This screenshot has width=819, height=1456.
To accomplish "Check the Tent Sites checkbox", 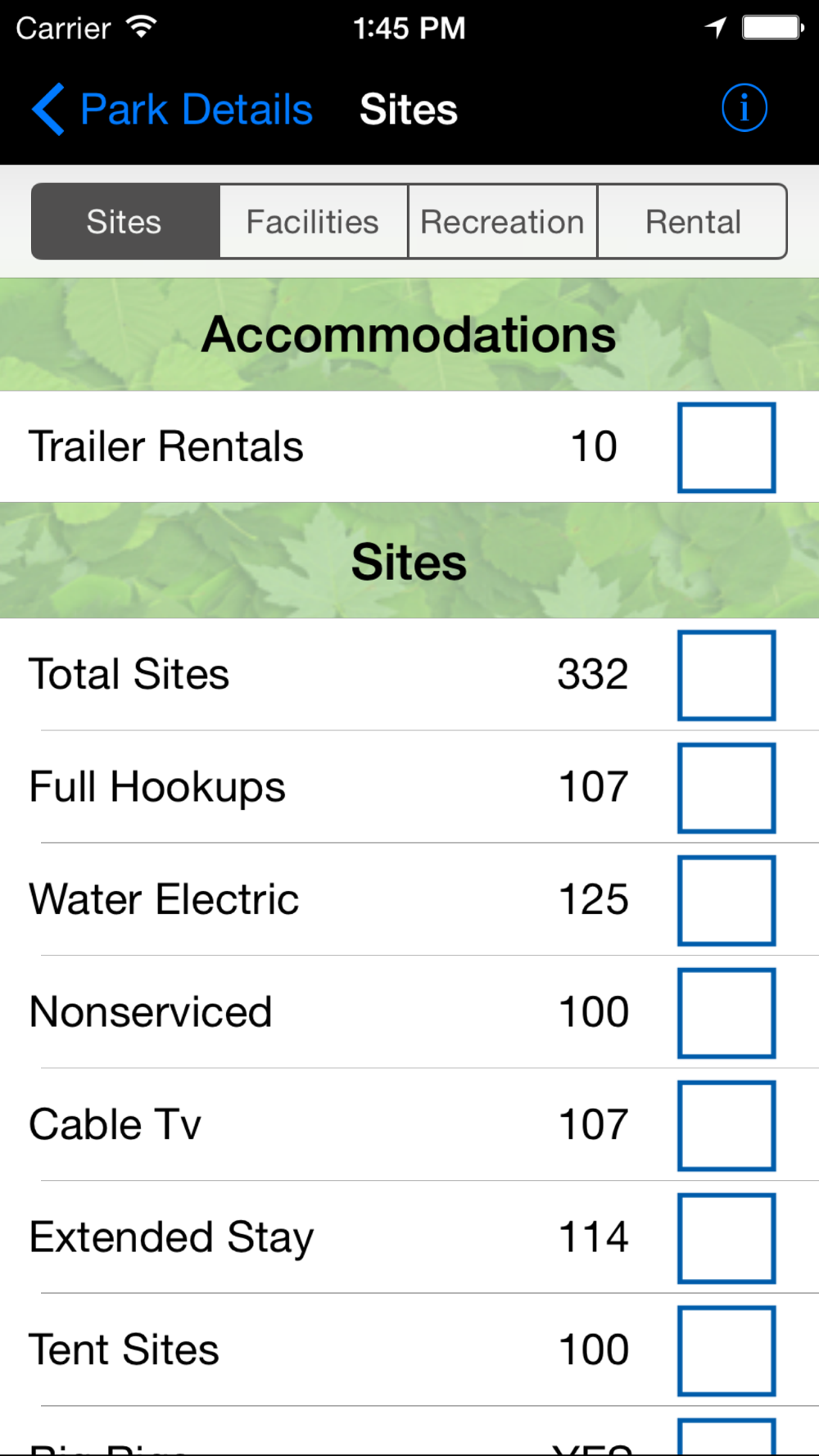I will click(726, 1351).
